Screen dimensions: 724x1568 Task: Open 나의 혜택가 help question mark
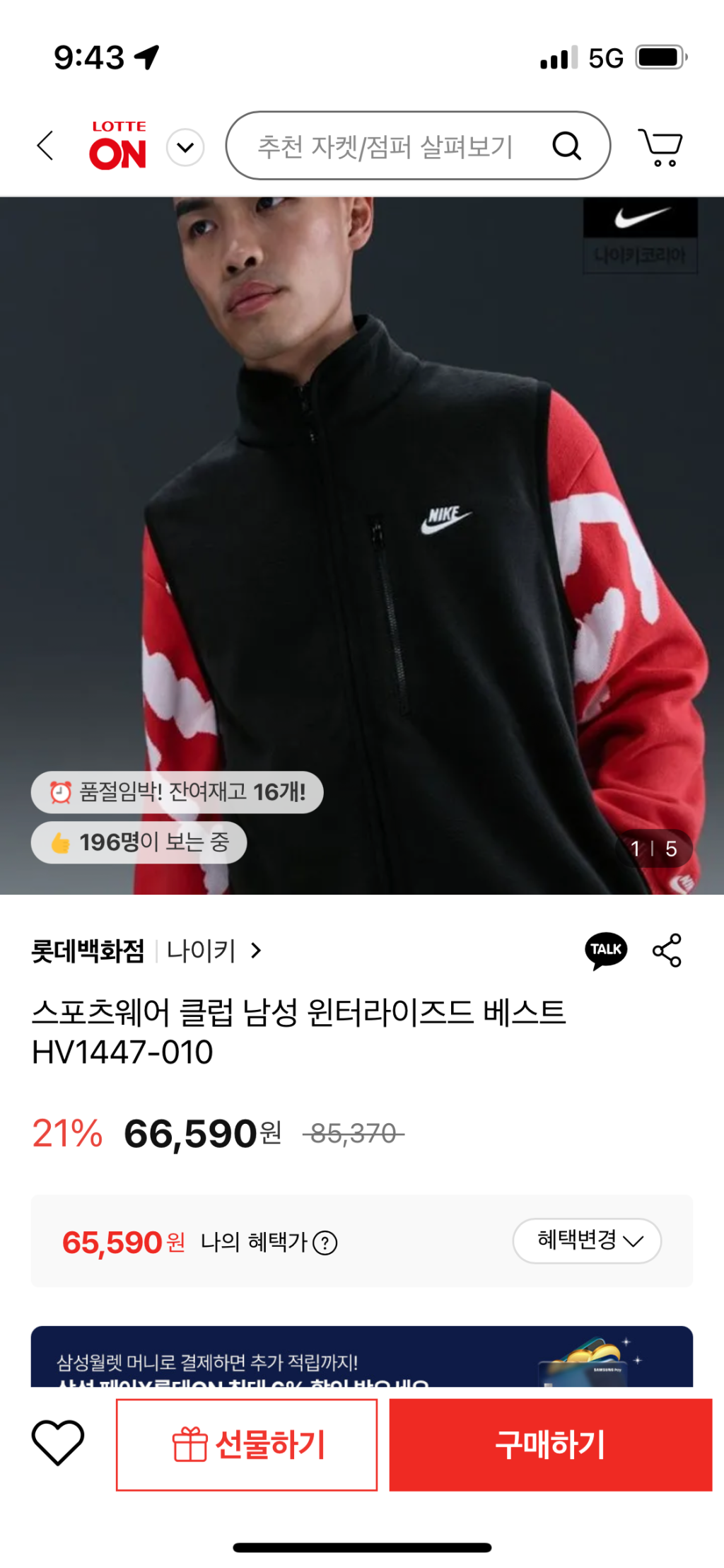point(325,1243)
